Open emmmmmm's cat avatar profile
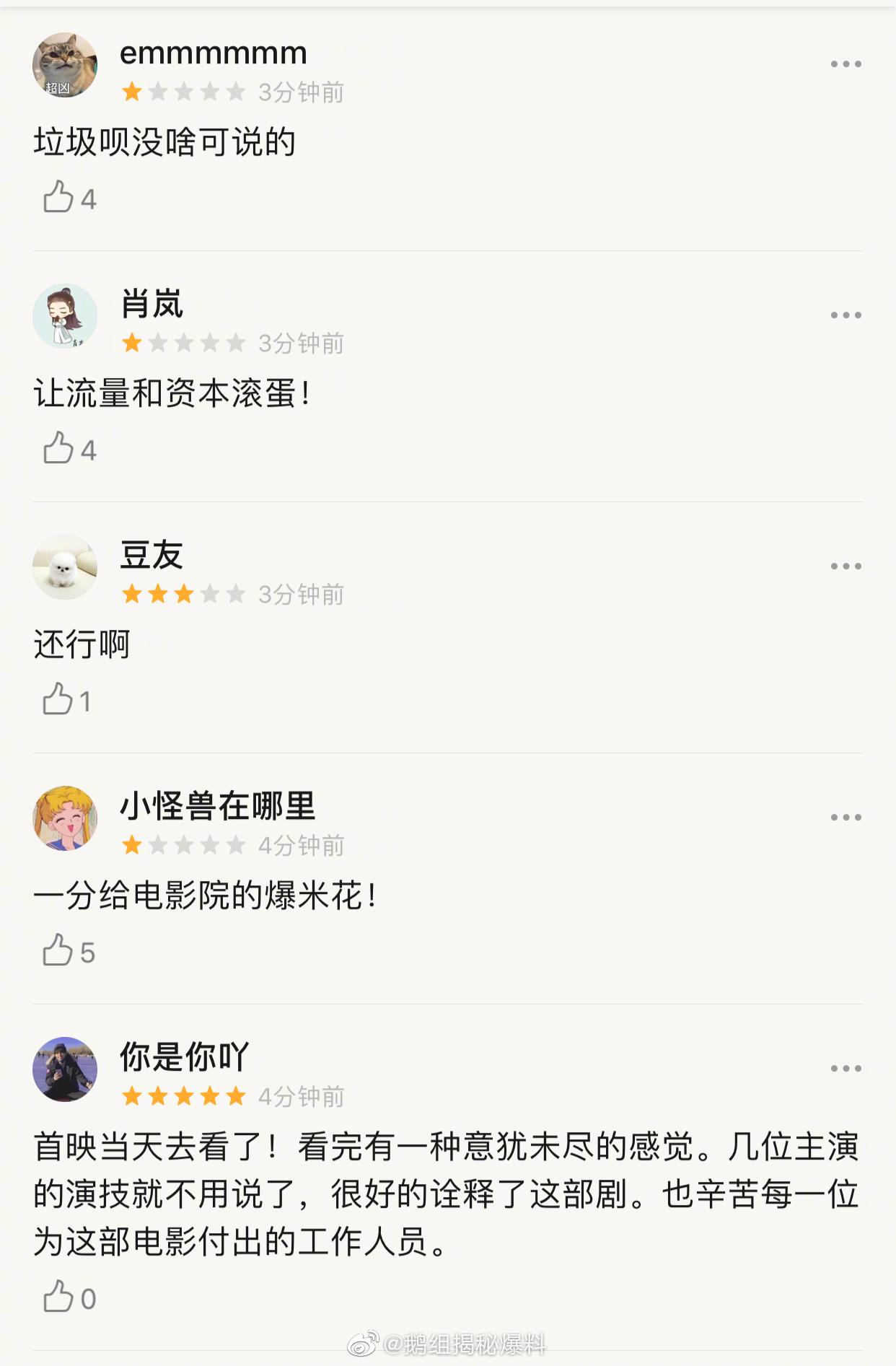 65,65
